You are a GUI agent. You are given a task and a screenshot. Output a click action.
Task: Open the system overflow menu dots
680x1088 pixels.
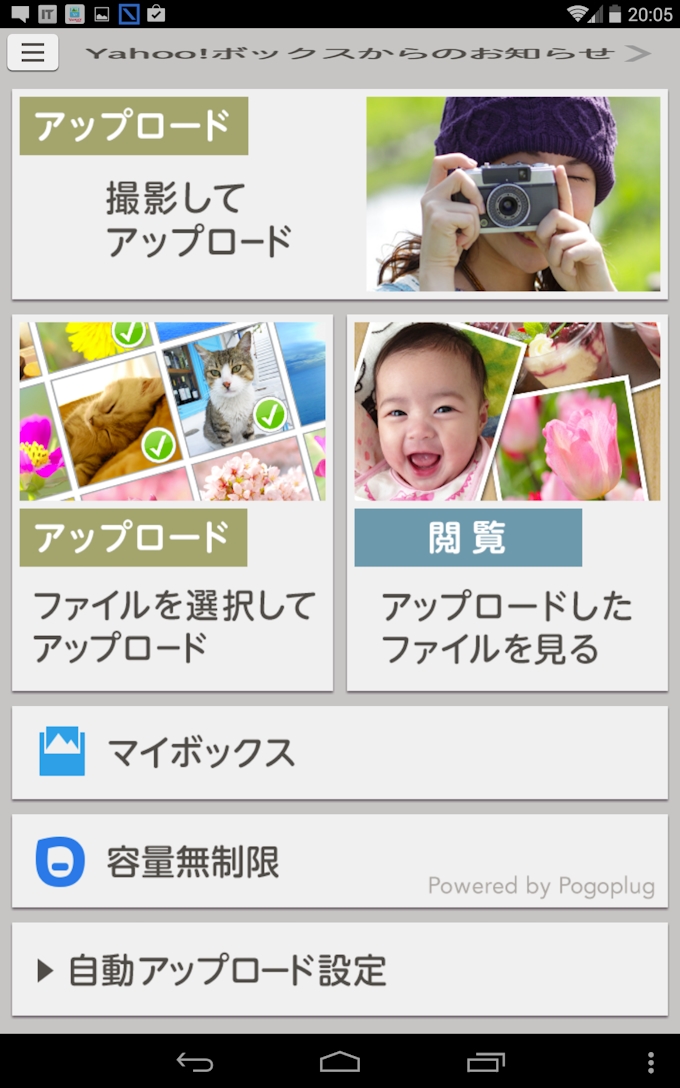pos(651,1062)
